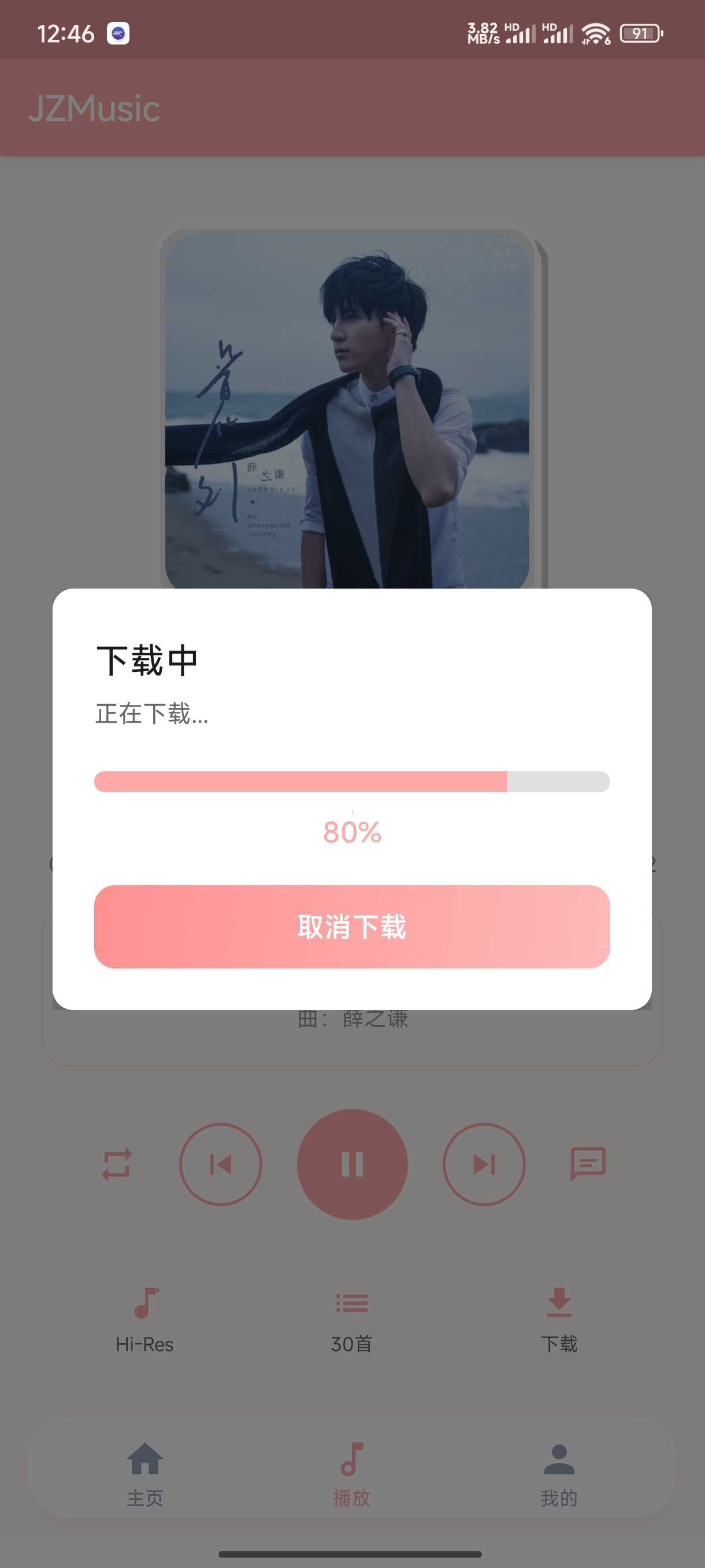The width and height of the screenshot is (705, 1568).
Task: Pause the current song
Action: (351, 1164)
